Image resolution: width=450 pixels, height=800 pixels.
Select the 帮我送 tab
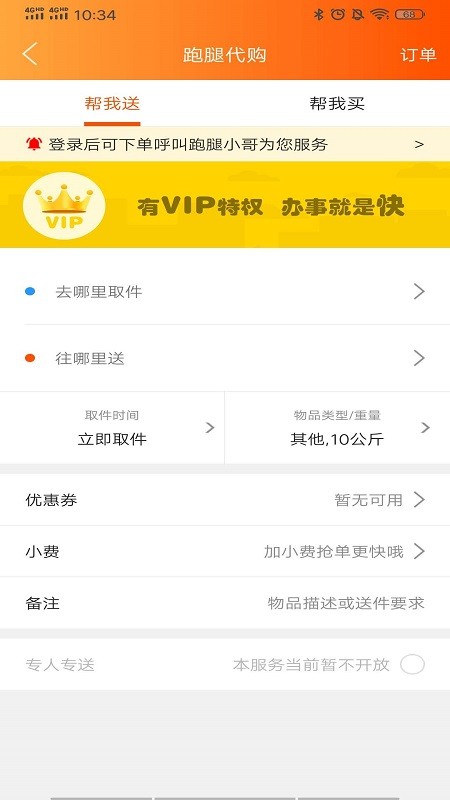tap(112, 104)
